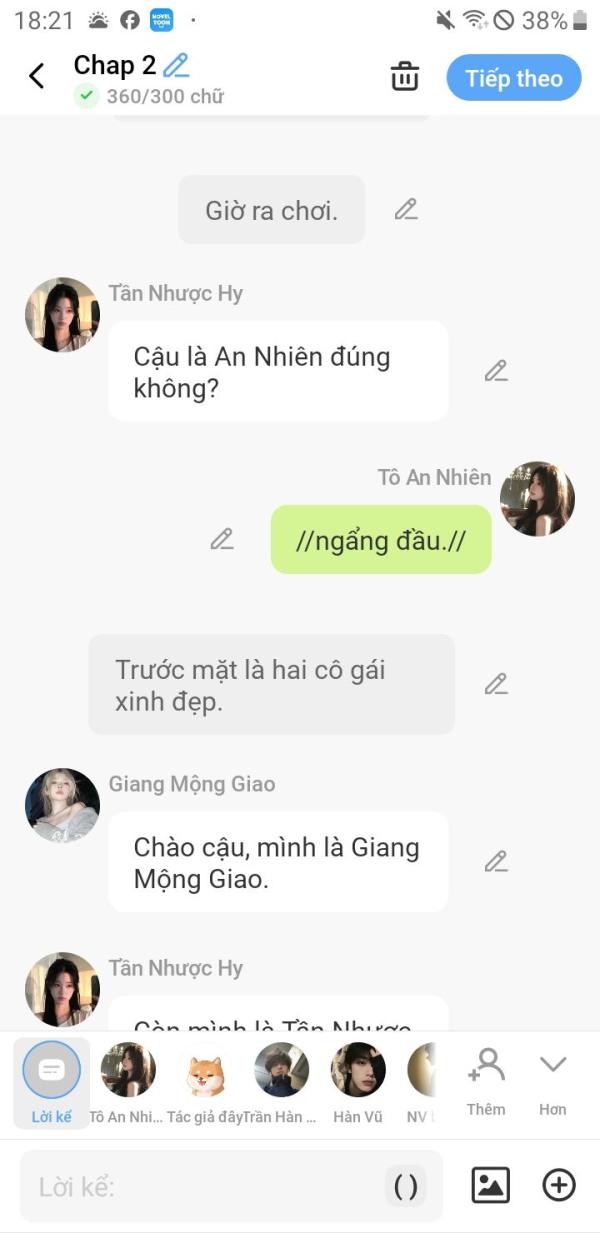
Task: Edit the Chap 2 title with pencil icon
Action: [176, 66]
